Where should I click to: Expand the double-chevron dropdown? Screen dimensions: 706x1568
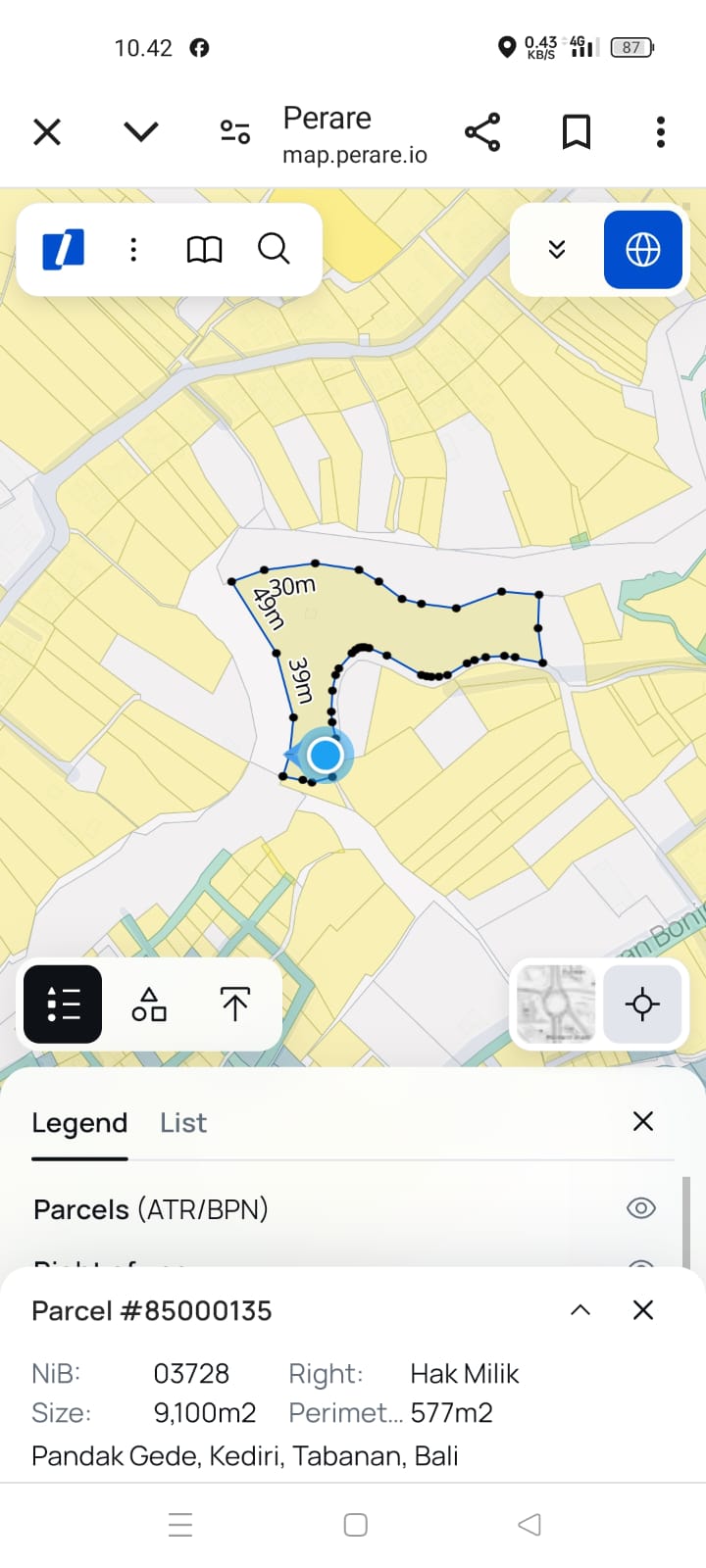557,250
